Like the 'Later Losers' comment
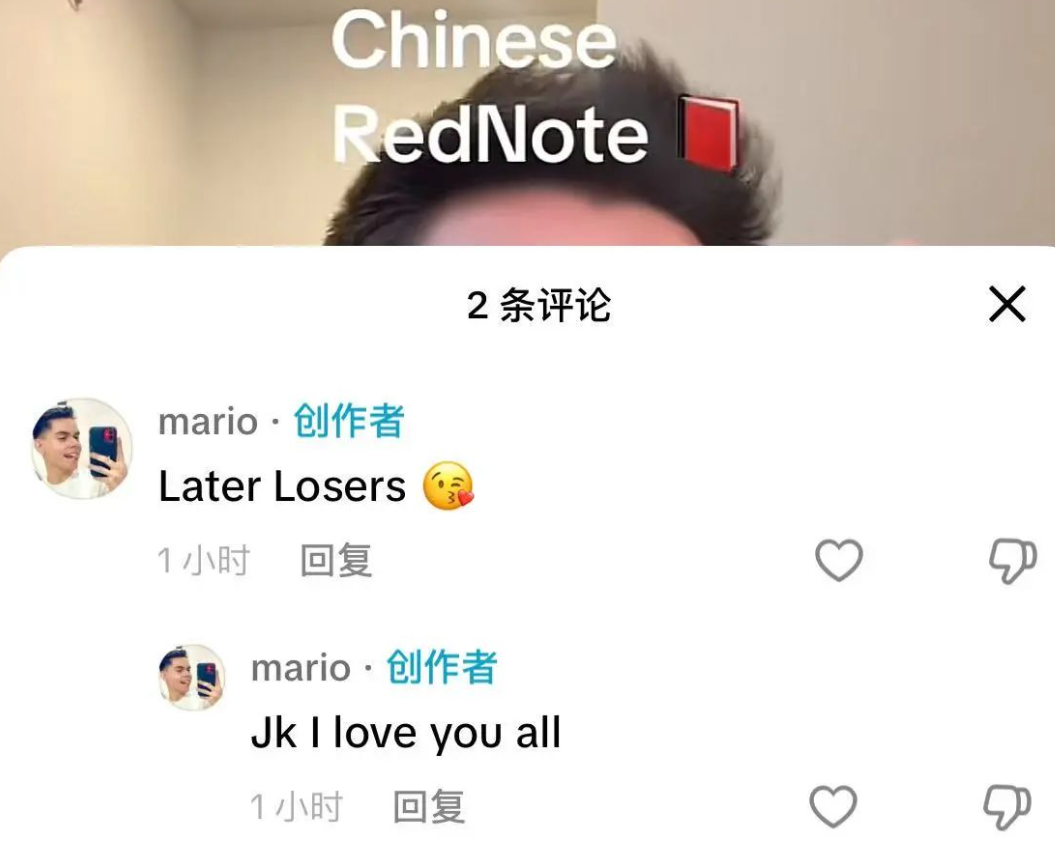This screenshot has width=1055, height=866. coord(838,560)
